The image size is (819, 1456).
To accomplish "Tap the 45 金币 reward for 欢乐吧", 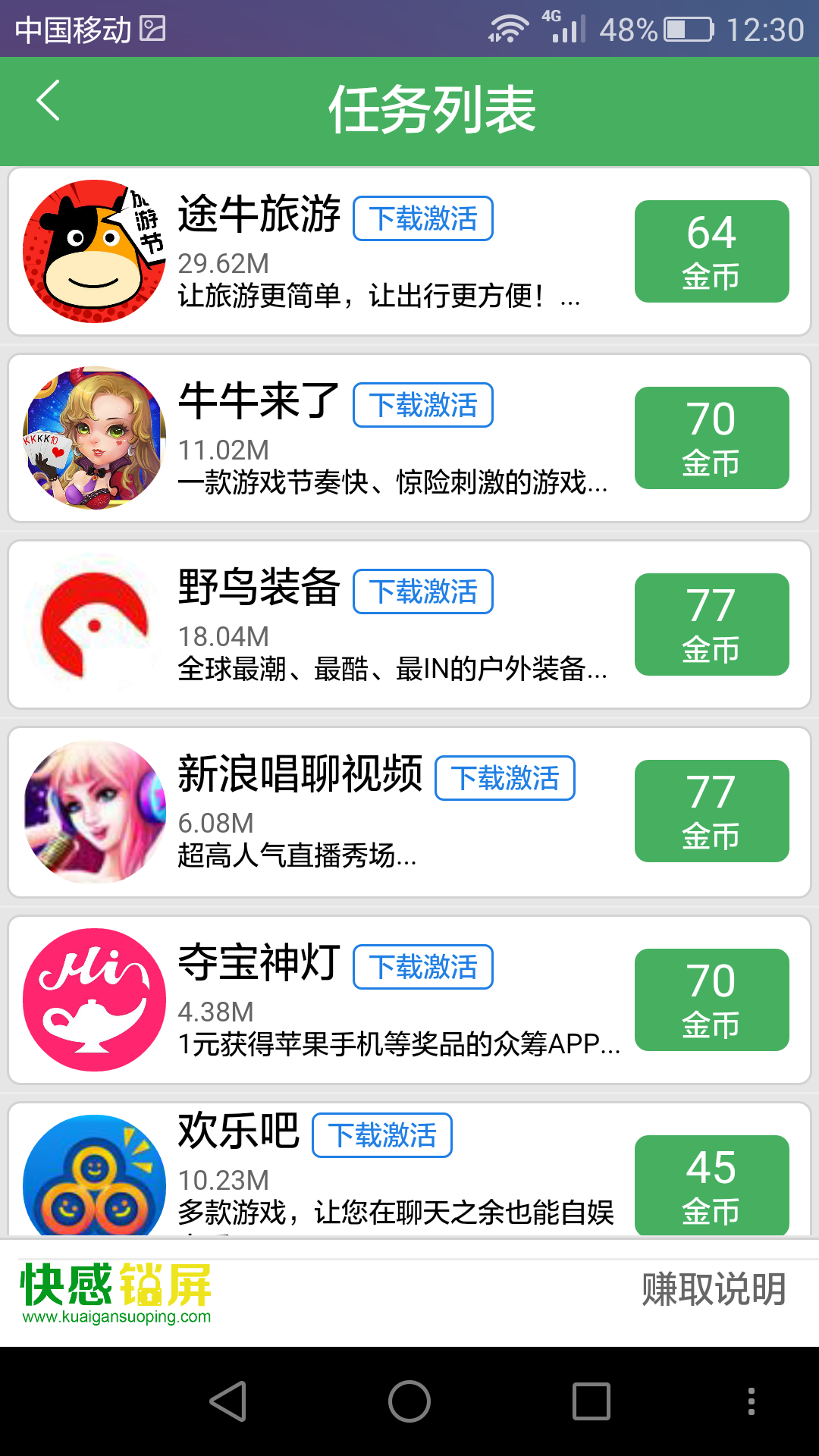I will (x=711, y=1185).
